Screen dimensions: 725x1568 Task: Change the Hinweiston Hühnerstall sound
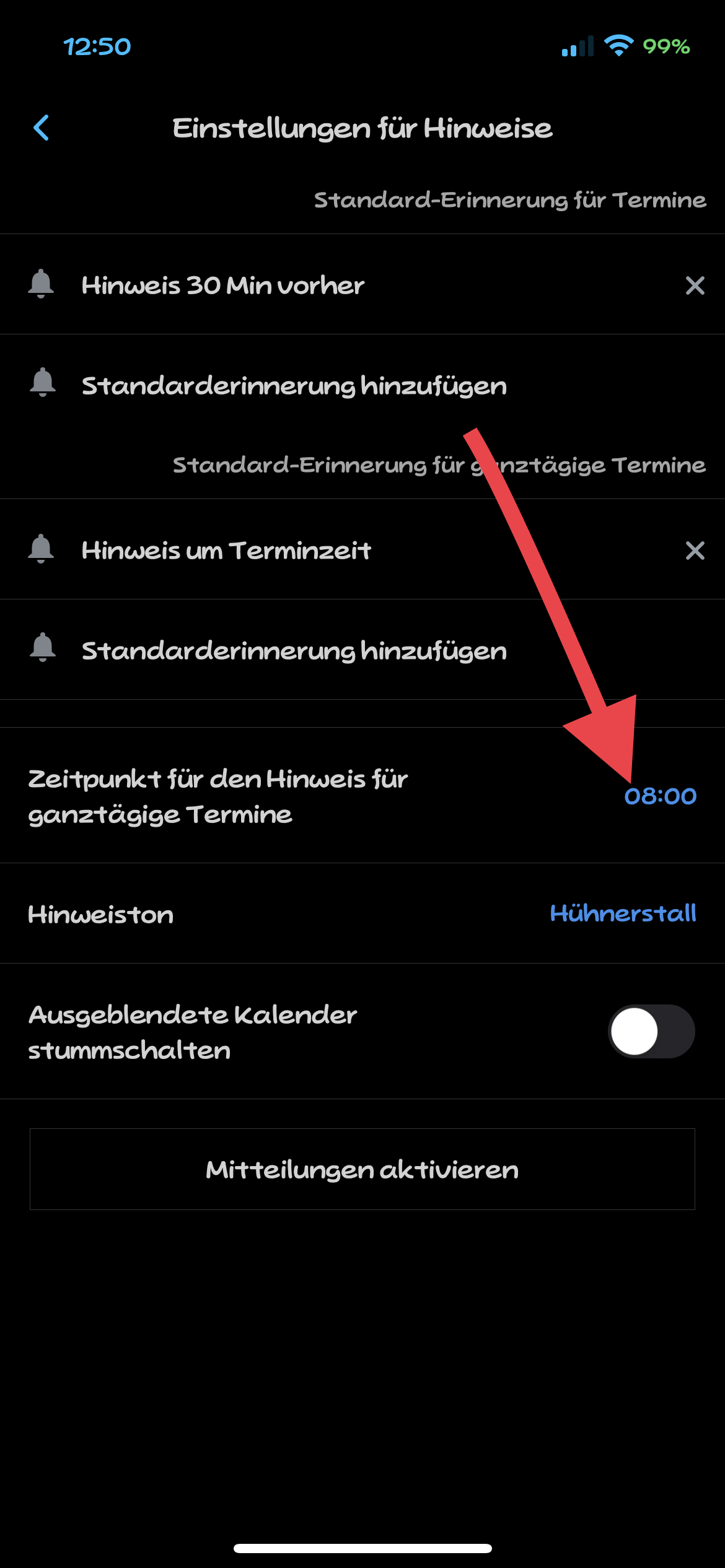[x=623, y=913]
